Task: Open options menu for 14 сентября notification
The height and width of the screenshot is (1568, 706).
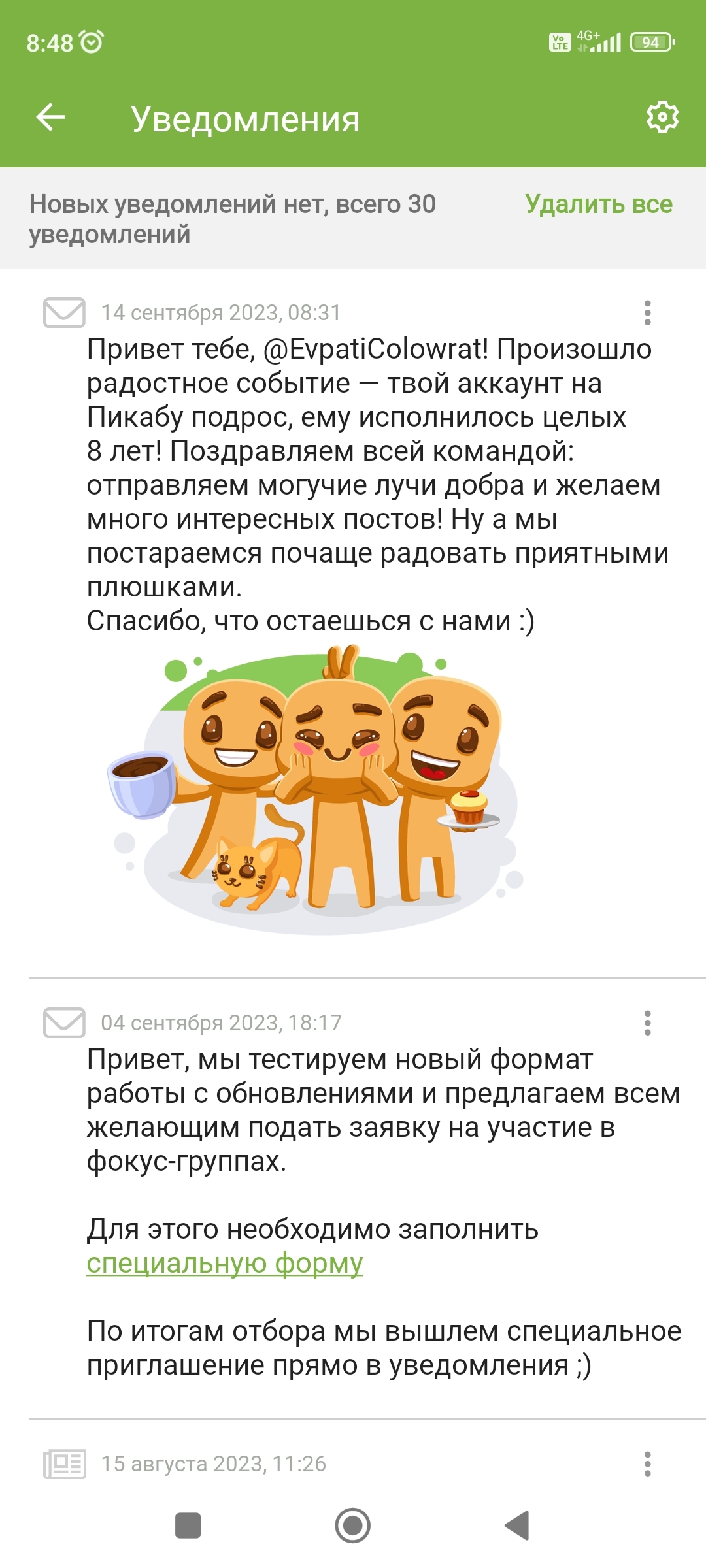Action: click(x=647, y=313)
